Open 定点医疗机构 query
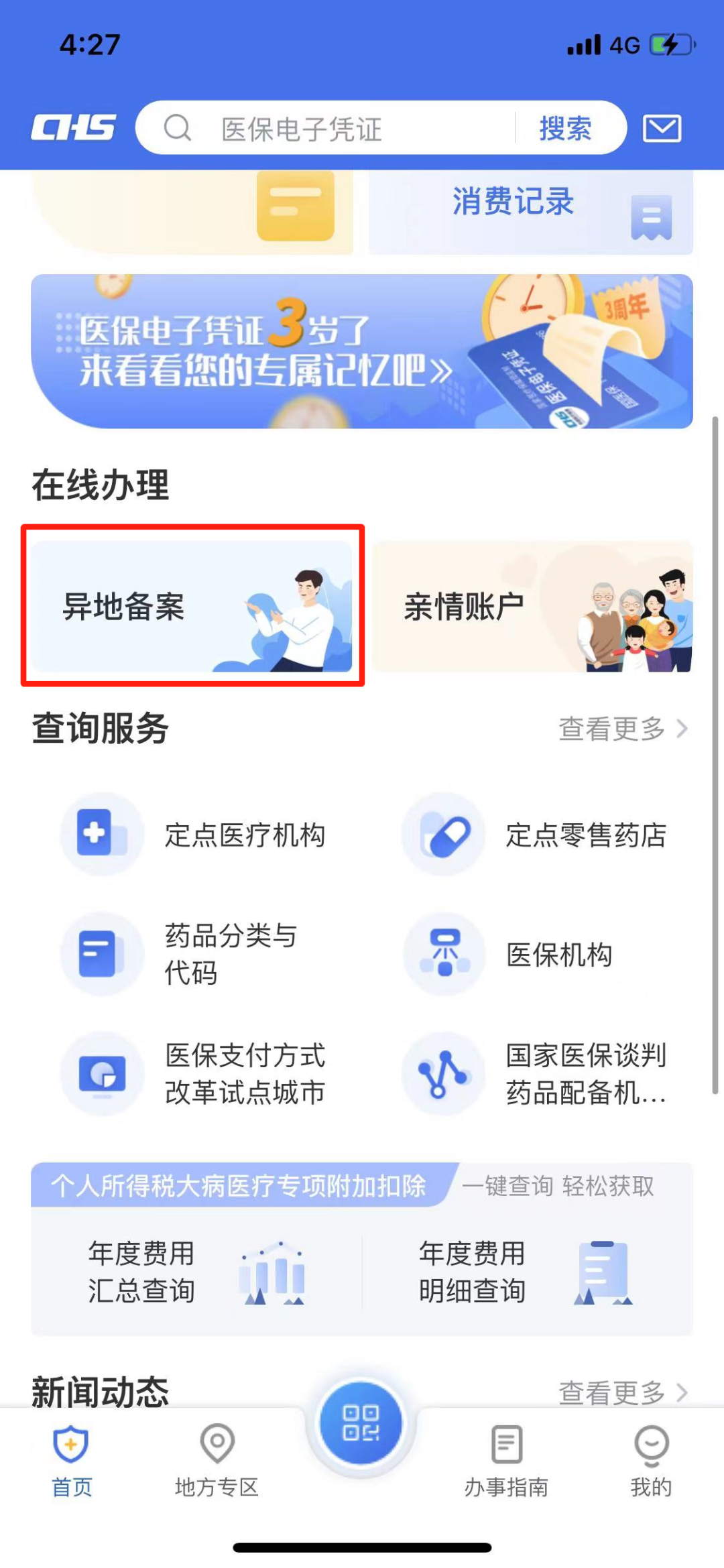This screenshot has width=724, height=1568. point(194,835)
